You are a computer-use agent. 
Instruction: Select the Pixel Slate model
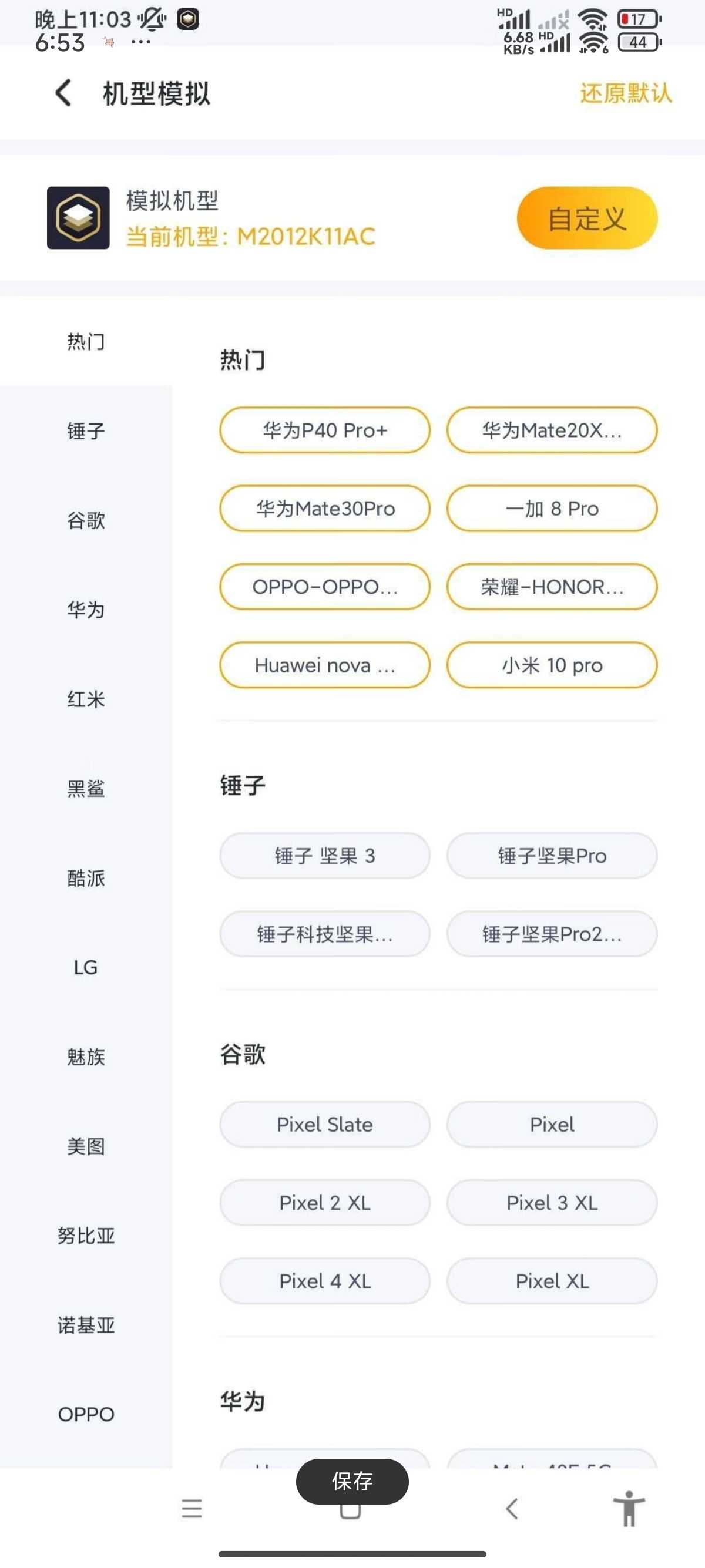click(x=324, y=1124)
